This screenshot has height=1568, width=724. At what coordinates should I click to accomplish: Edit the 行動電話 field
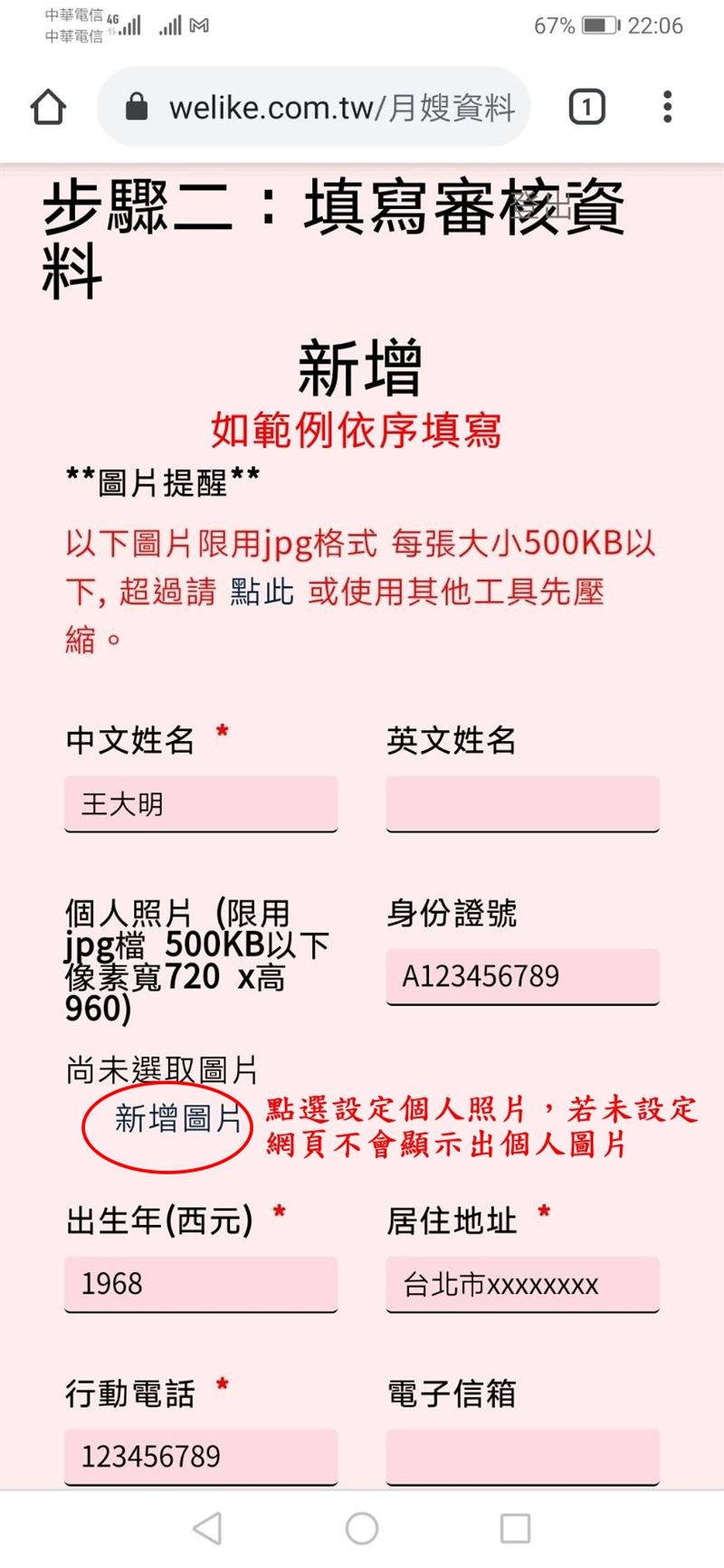pyautogui.click(x=201, y=1456)
